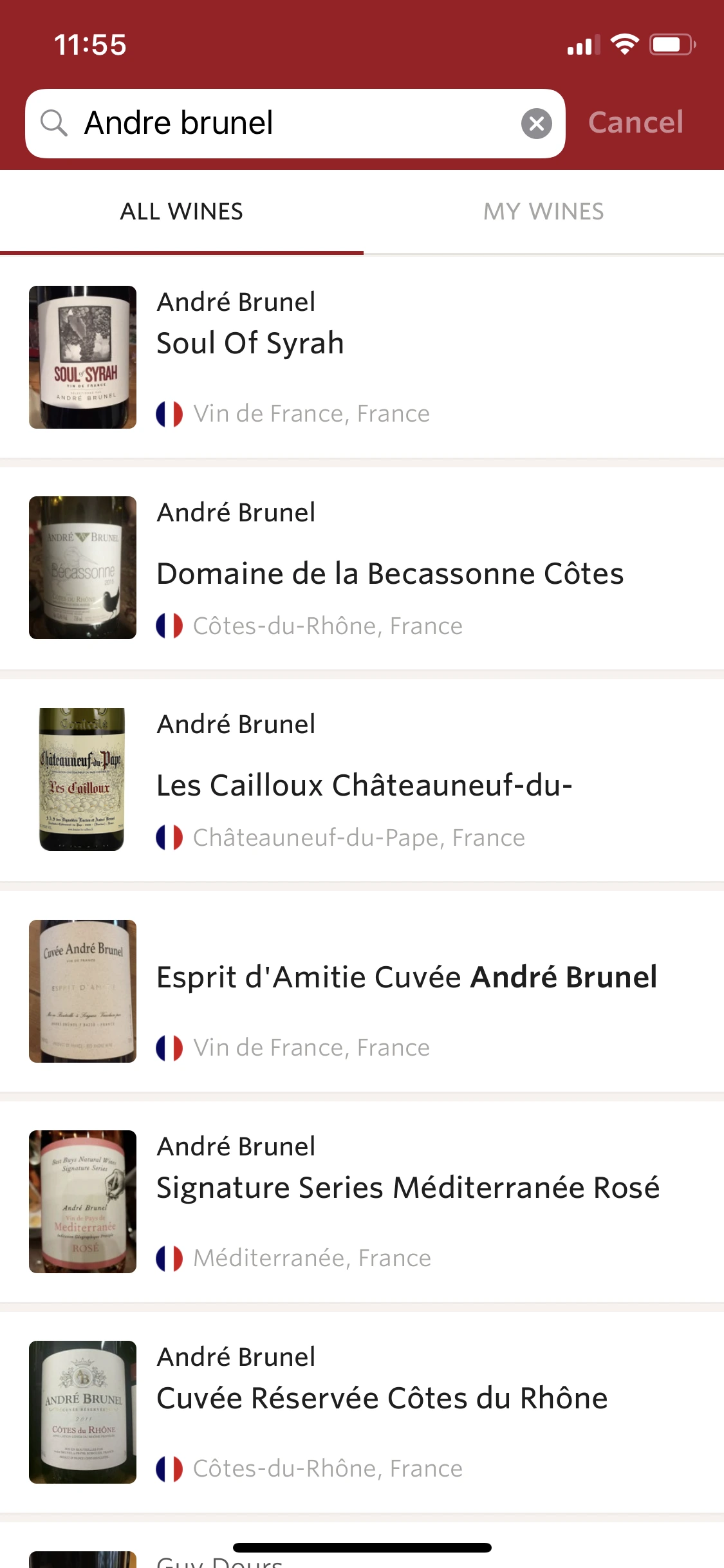The image size is (724, 1568).
Task: Select the All Wines tab
Action: 181,212
